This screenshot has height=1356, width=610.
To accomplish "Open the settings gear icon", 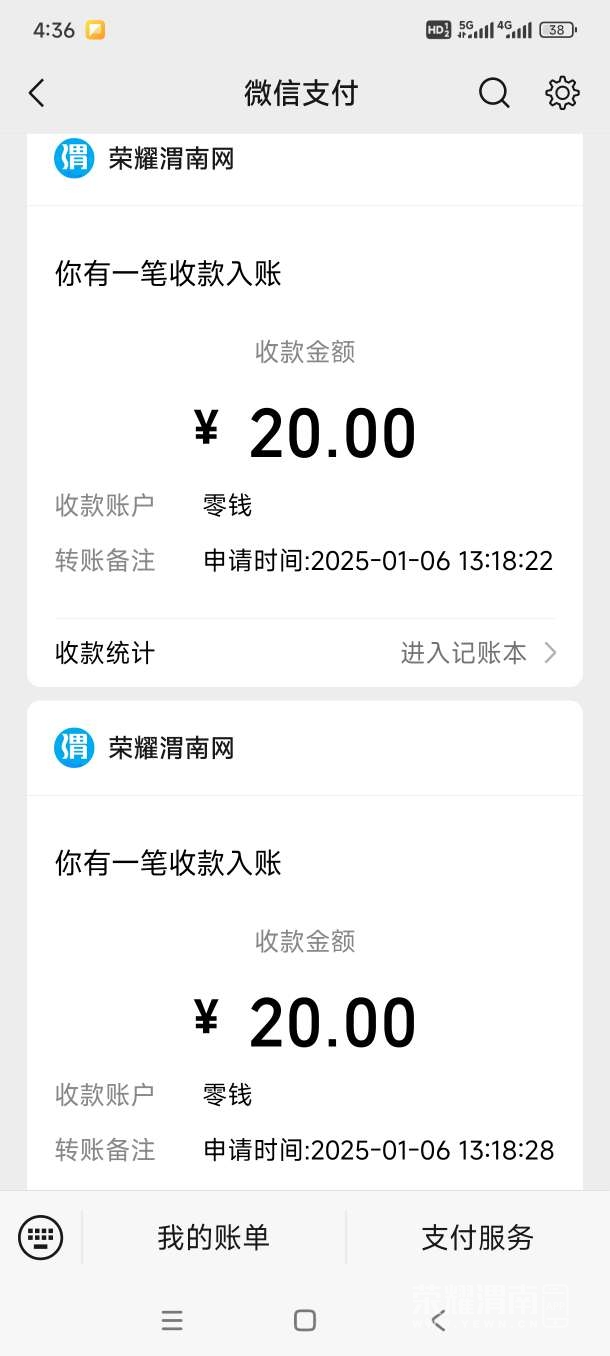I will pyautogui.click(x=562, y=94).
